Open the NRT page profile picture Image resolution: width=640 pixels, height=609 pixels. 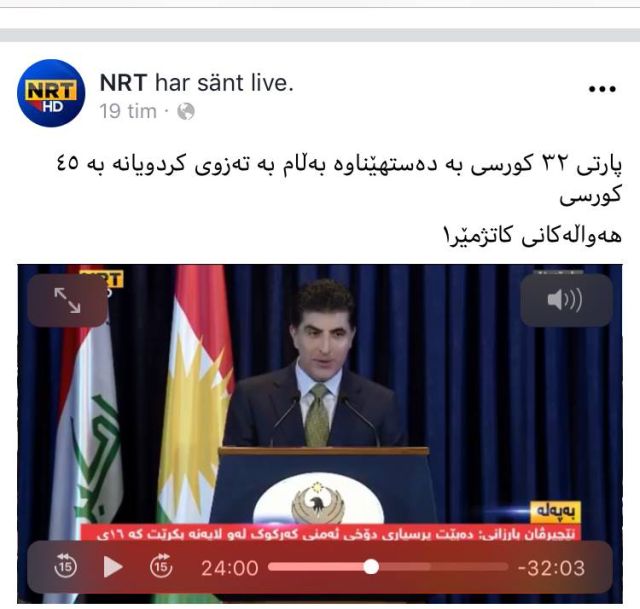(x=52, y=93)
